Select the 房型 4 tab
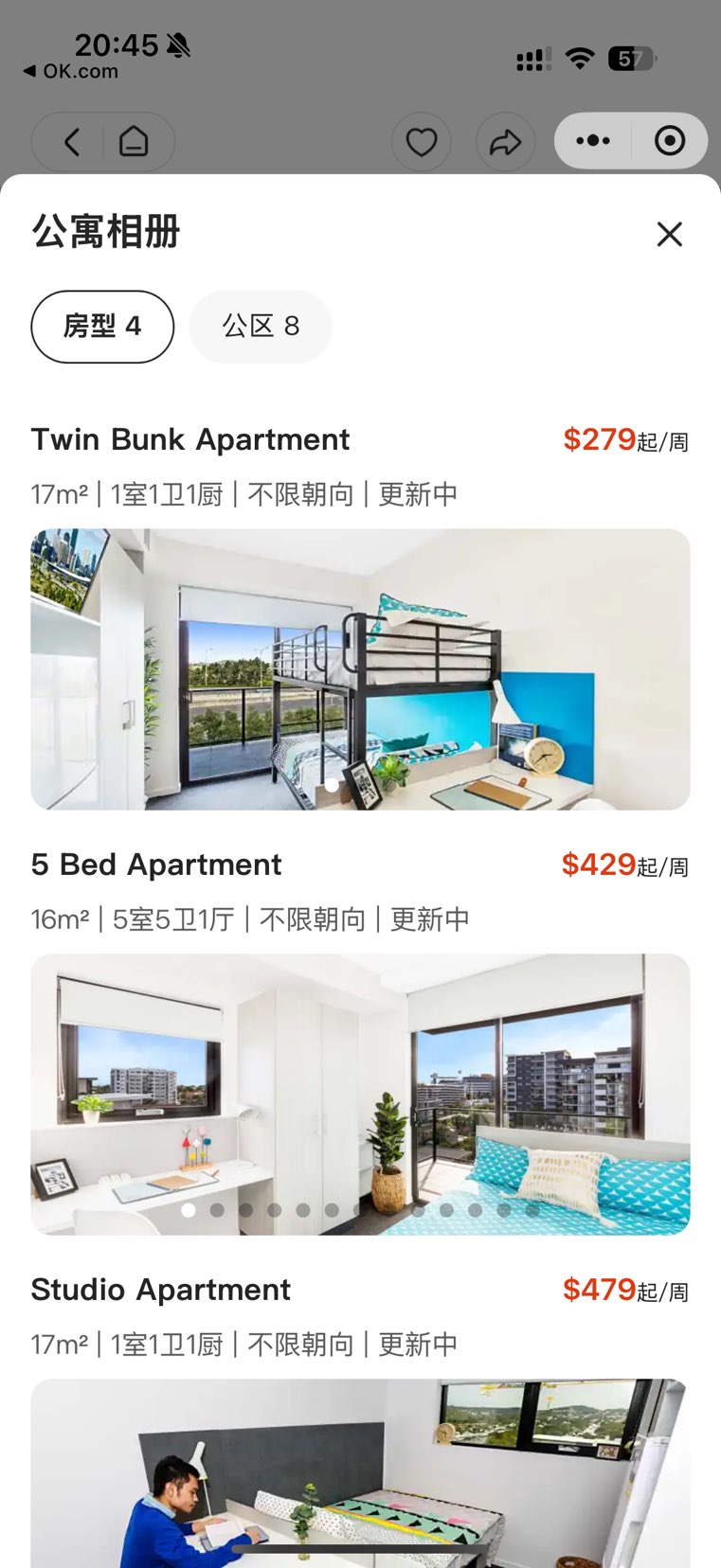Image resolution: width=721 pixels, height=1568 pixels. click(102, 327)
